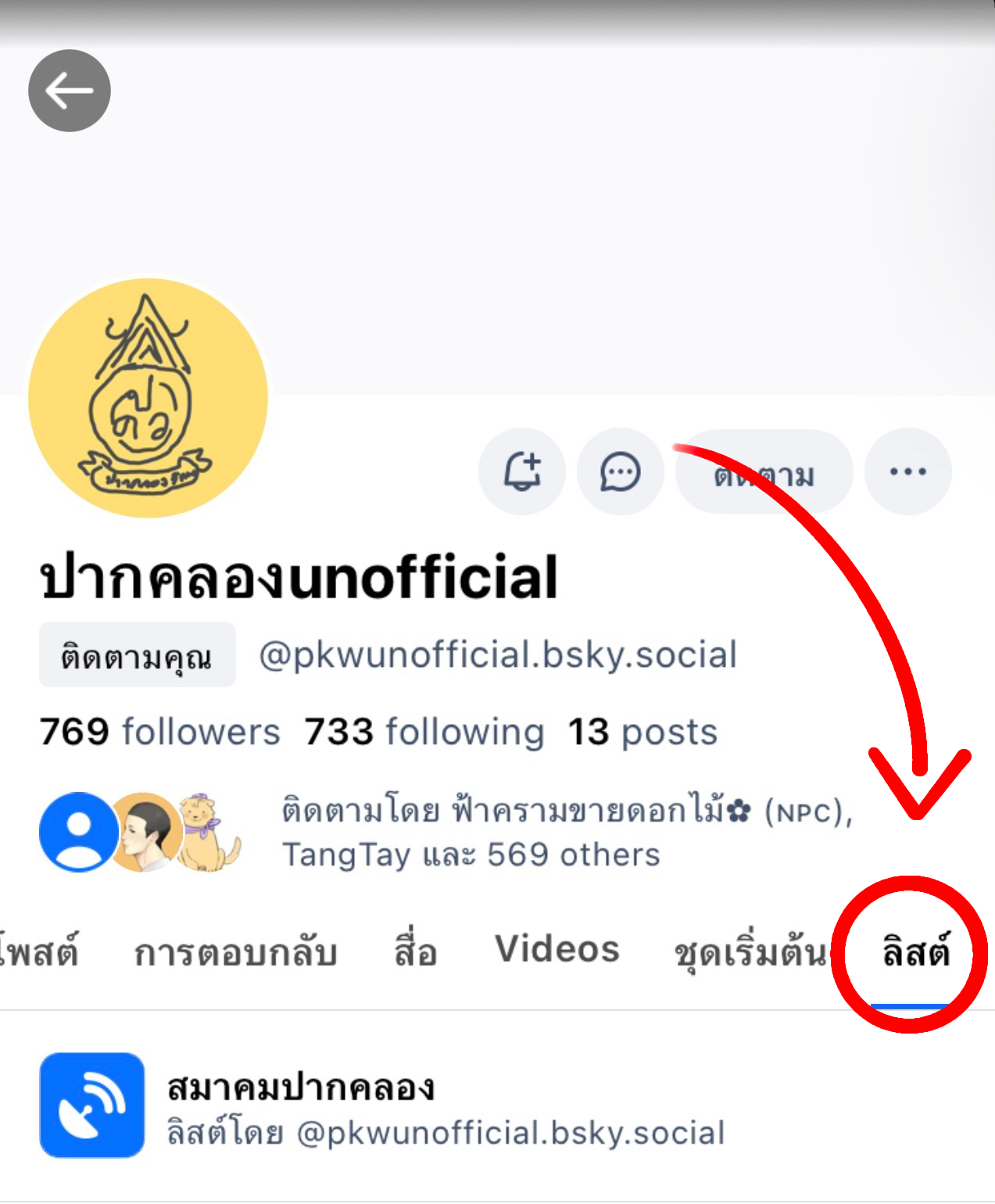
Task: View the 769 followers list
Action: tap(159, 733)
